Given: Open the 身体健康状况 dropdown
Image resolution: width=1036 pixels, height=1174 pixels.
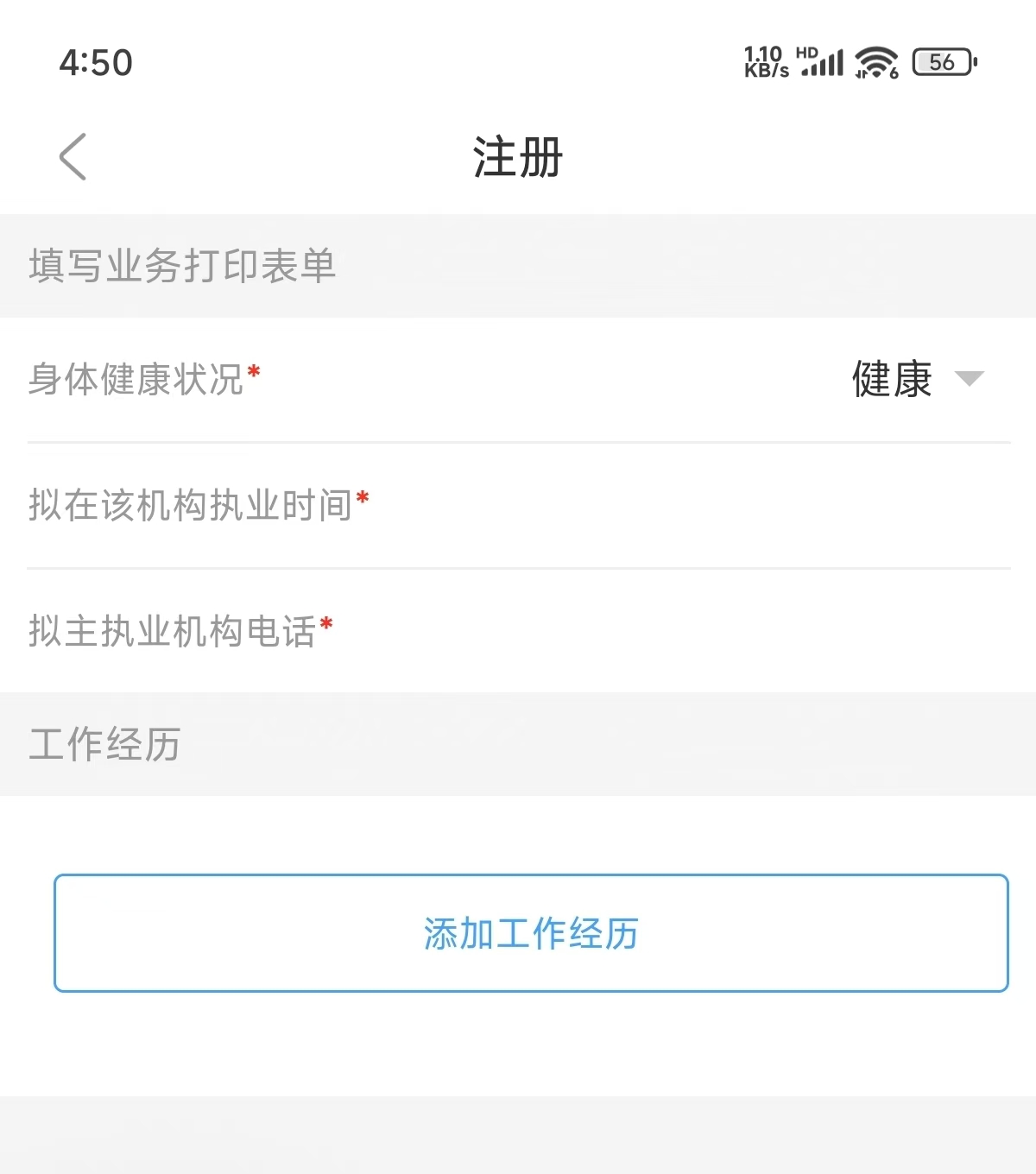Looking at the screenshot, I should coord(917,380).
